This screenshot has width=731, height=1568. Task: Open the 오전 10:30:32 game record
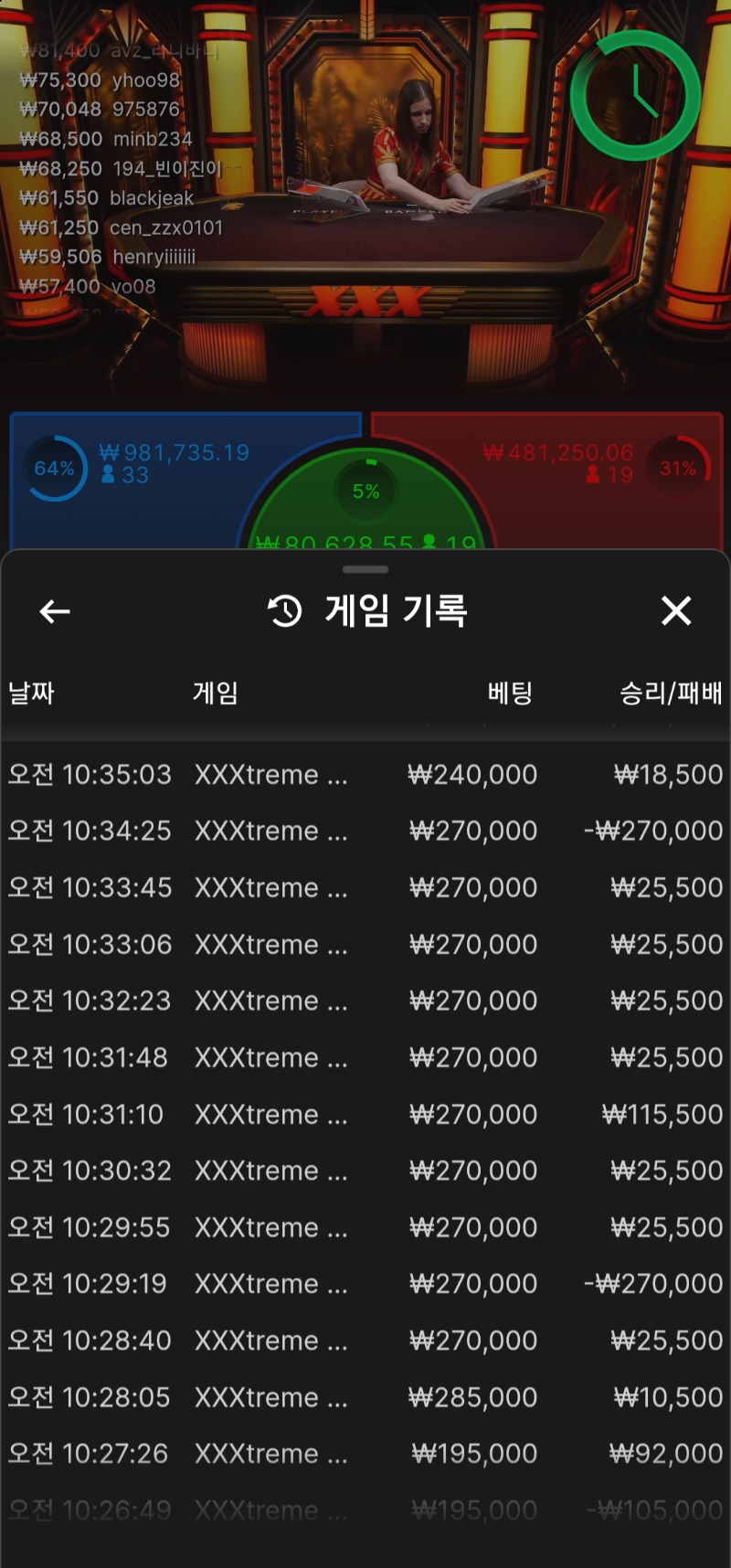click(365, 1171)
